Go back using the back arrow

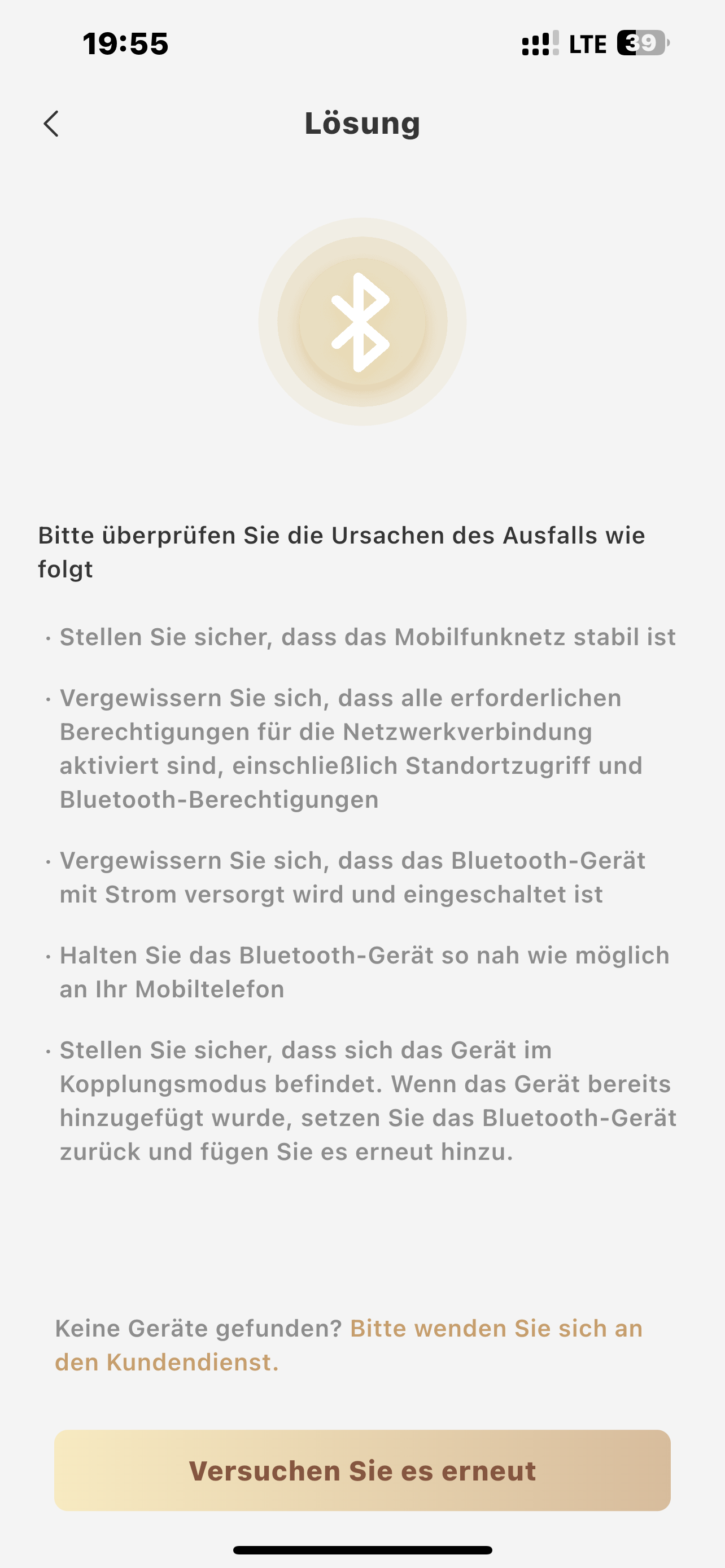tap(51, 124)
